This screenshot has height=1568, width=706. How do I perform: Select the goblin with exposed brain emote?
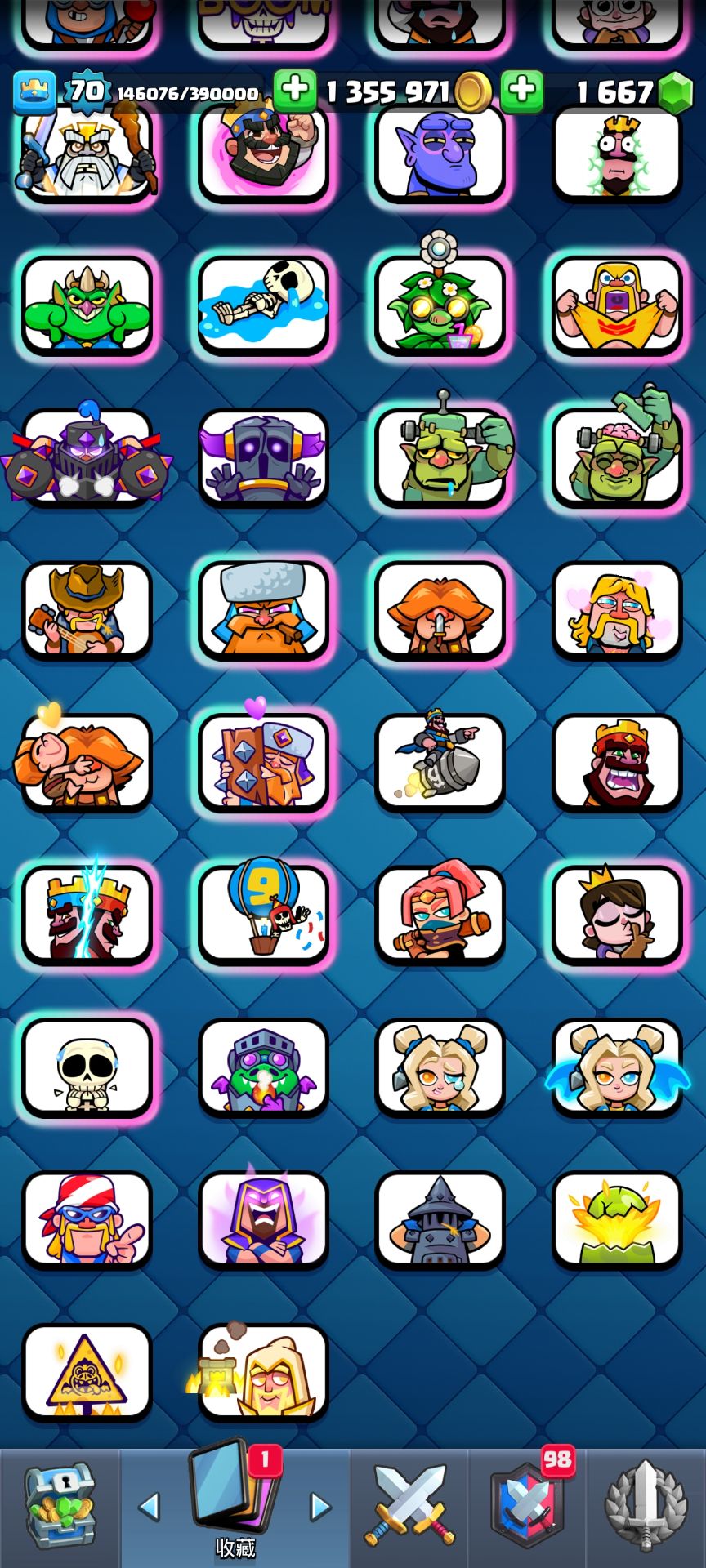pos(617,456)
